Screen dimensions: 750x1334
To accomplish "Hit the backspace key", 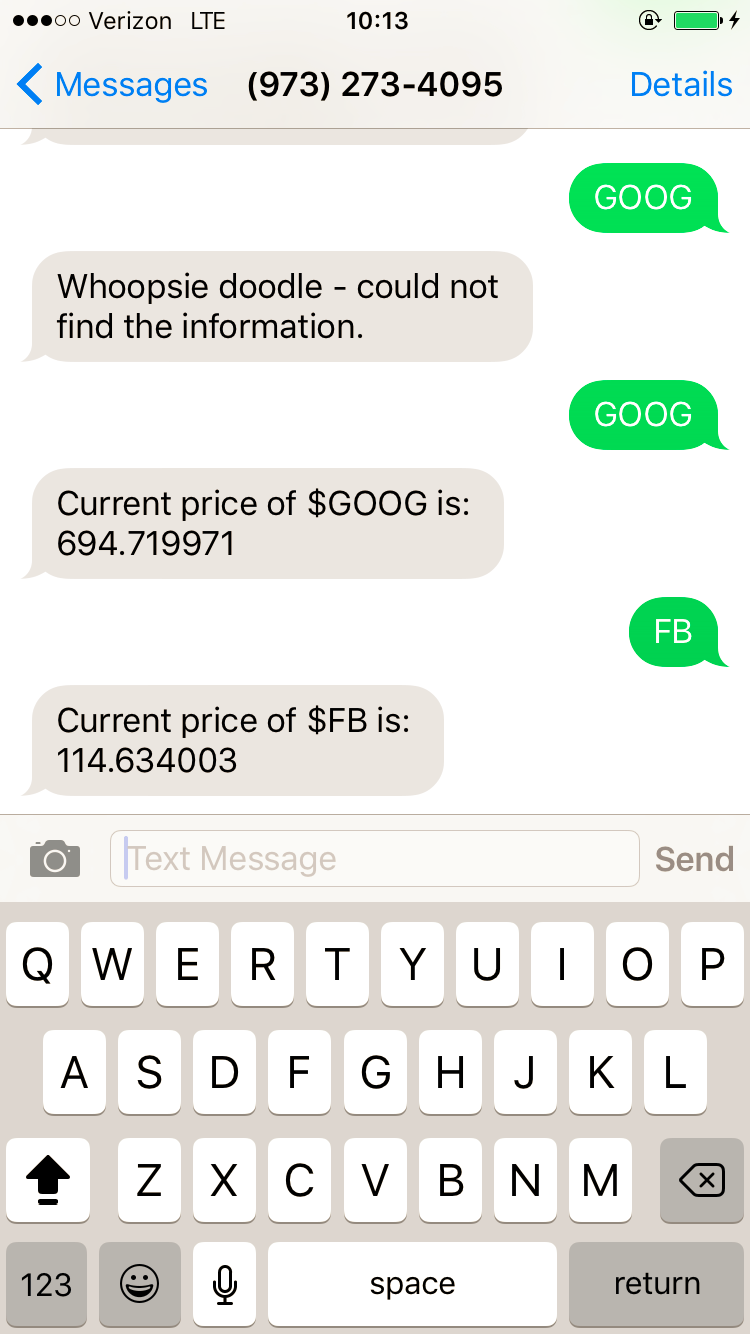I will click(x=702, y=1181).
